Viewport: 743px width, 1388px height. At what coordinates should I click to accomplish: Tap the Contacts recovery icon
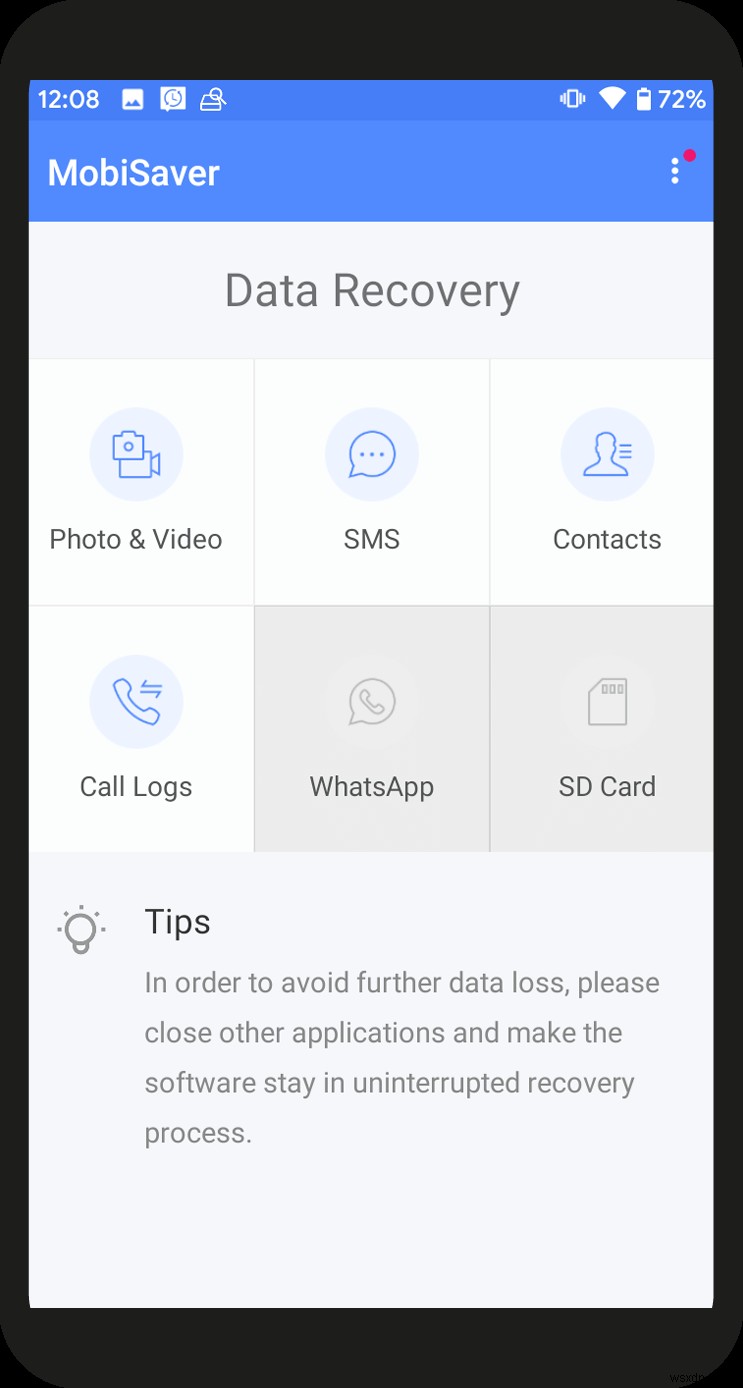(607, 453)
